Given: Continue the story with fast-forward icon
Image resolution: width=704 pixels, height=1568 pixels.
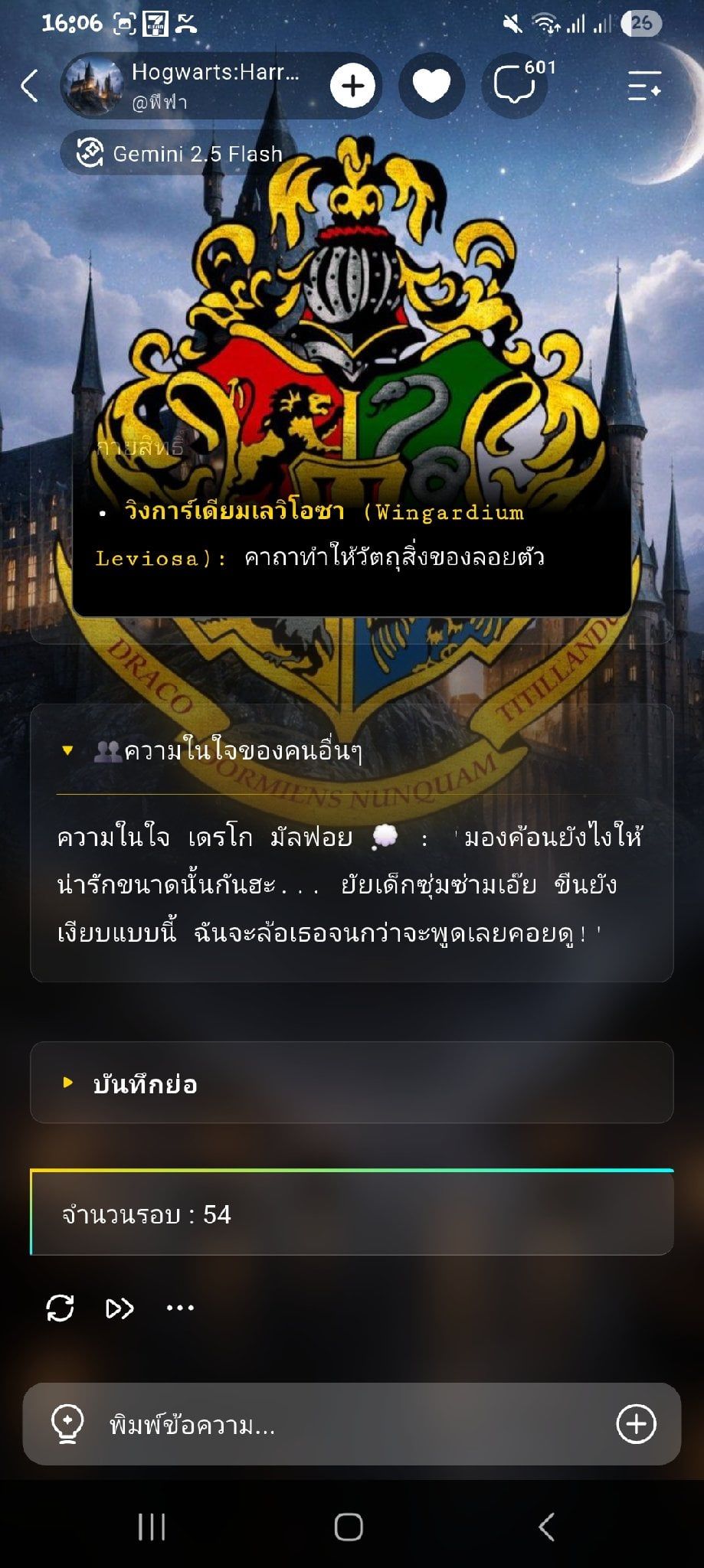Looking at the screenshot, I should [120, 1308].
